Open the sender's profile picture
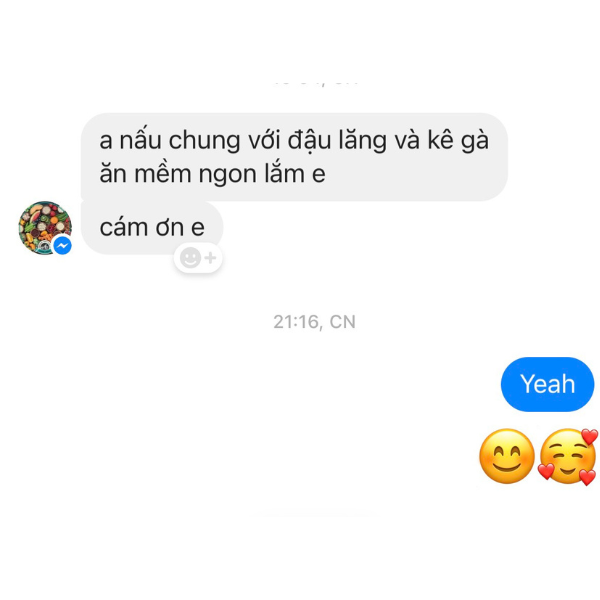This screenshot has width=600, height=600. [44, 227]
